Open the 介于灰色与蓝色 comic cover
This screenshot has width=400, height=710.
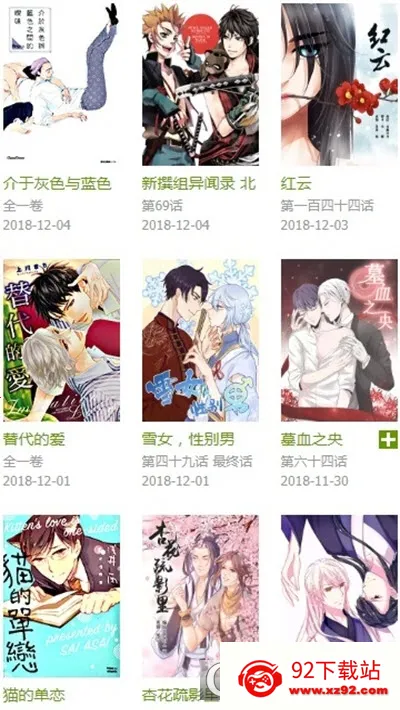(x=61, y=84)
